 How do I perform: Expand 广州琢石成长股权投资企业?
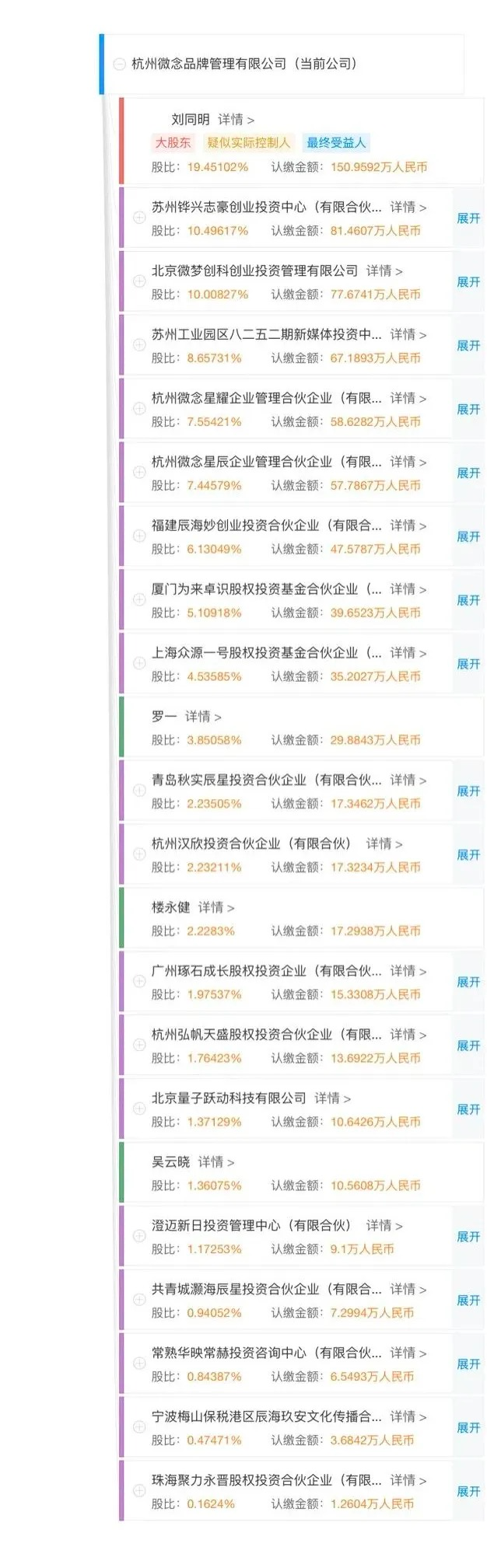pos(468,983)
